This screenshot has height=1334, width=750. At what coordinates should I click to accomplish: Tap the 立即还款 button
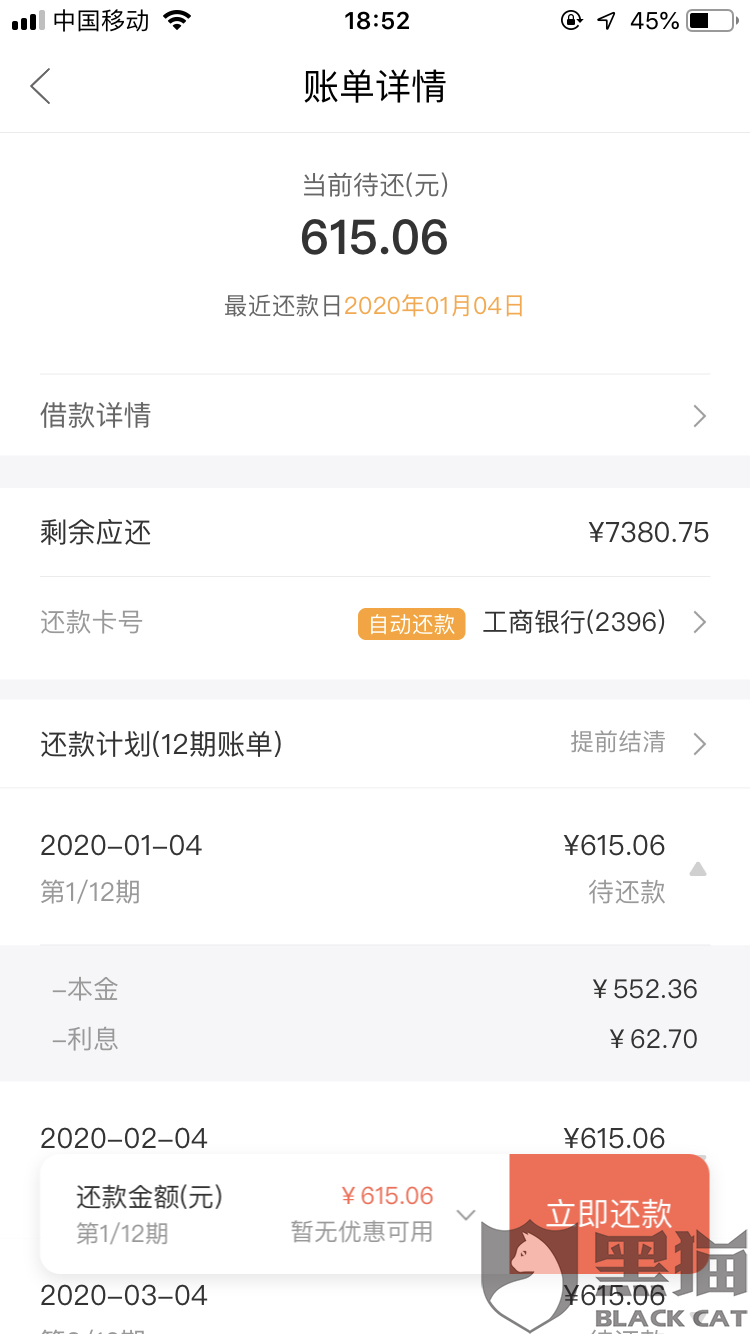point(608,1213)
